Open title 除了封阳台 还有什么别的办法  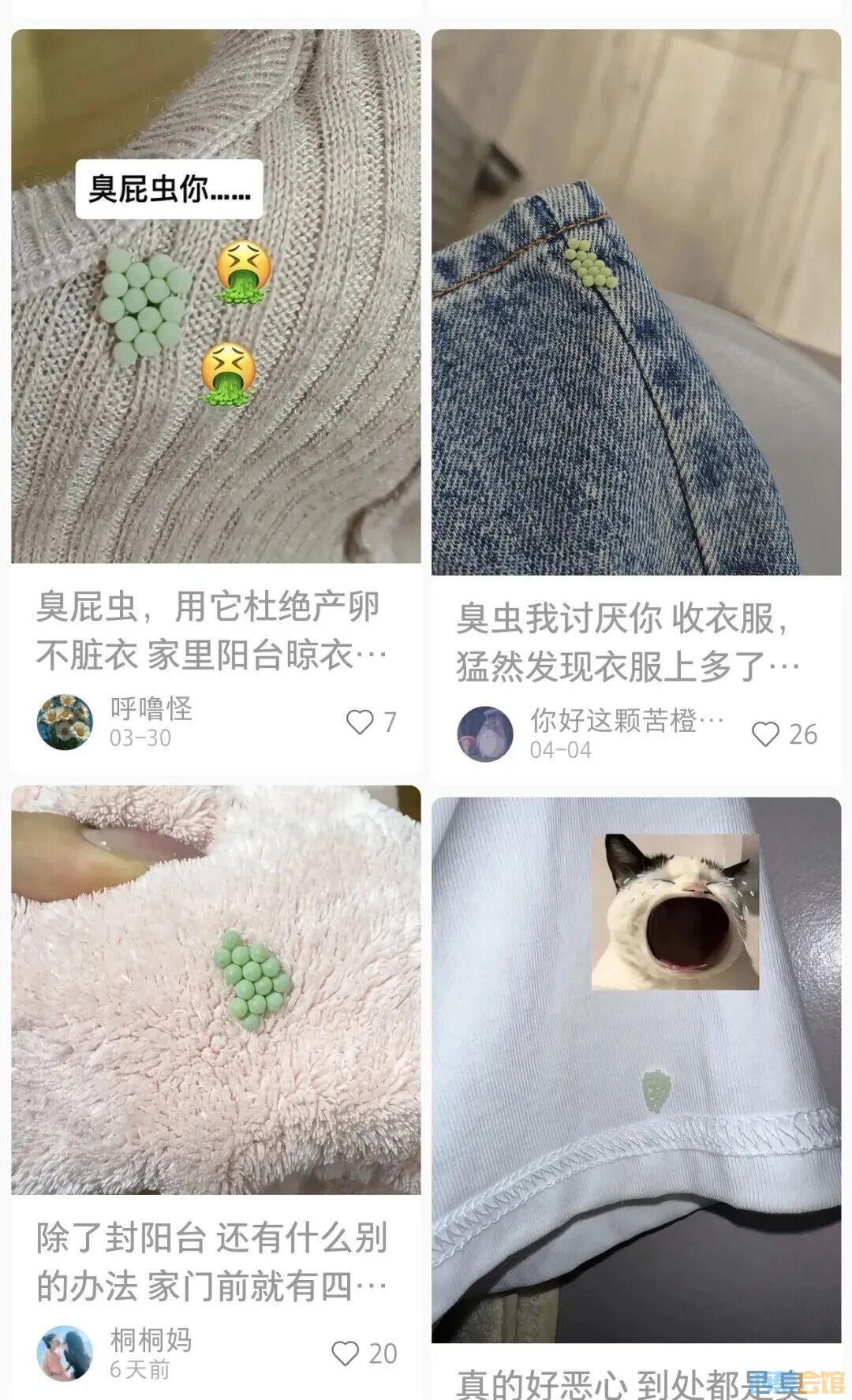pyautogui.click(x=211, y=1261)
